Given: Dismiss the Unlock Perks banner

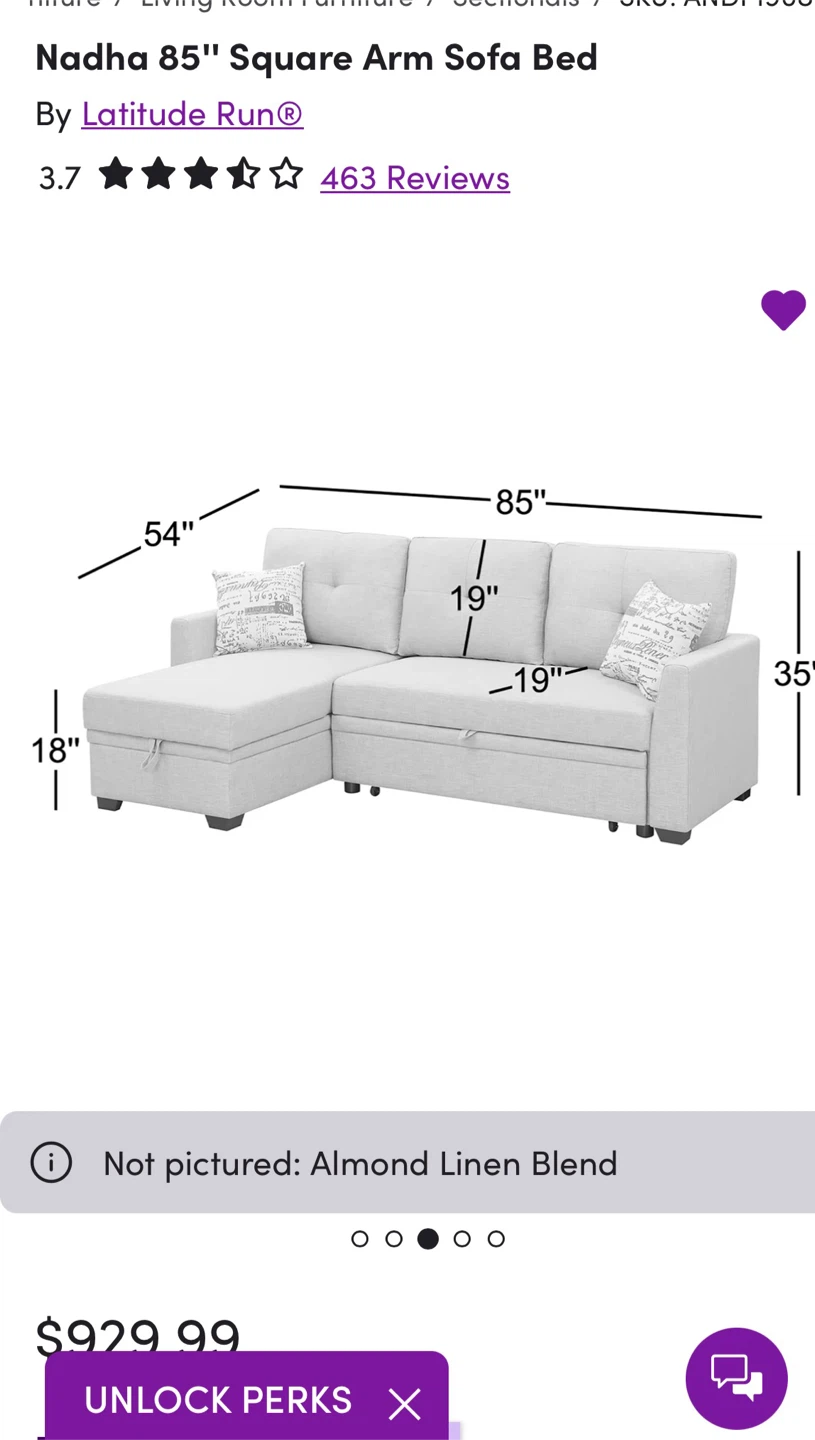Looking at the screenshot, I should pyautogui.click(x=405, y=1404).
